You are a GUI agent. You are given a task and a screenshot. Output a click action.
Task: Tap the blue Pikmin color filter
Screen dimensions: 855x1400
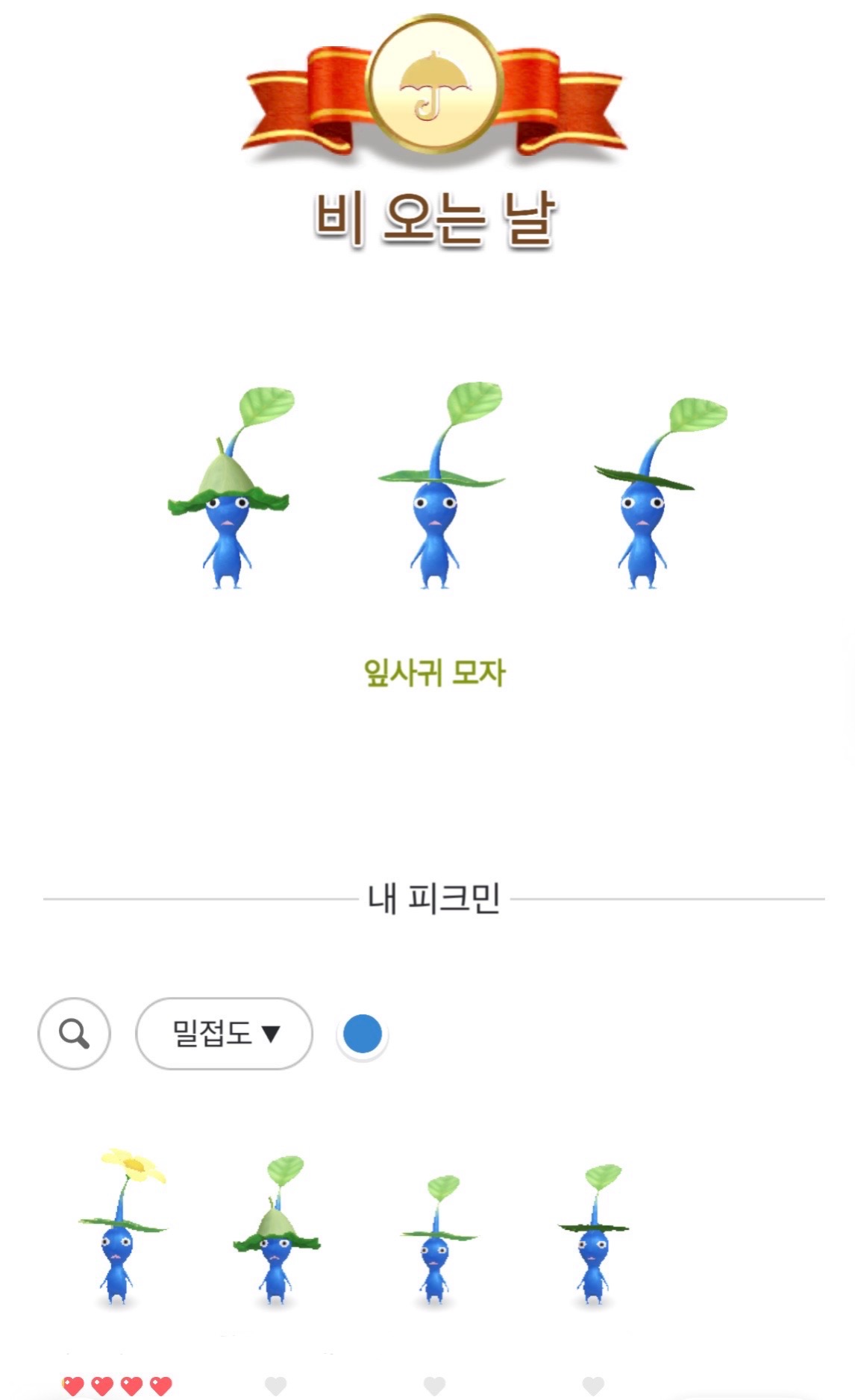(x=363, y=1034)
